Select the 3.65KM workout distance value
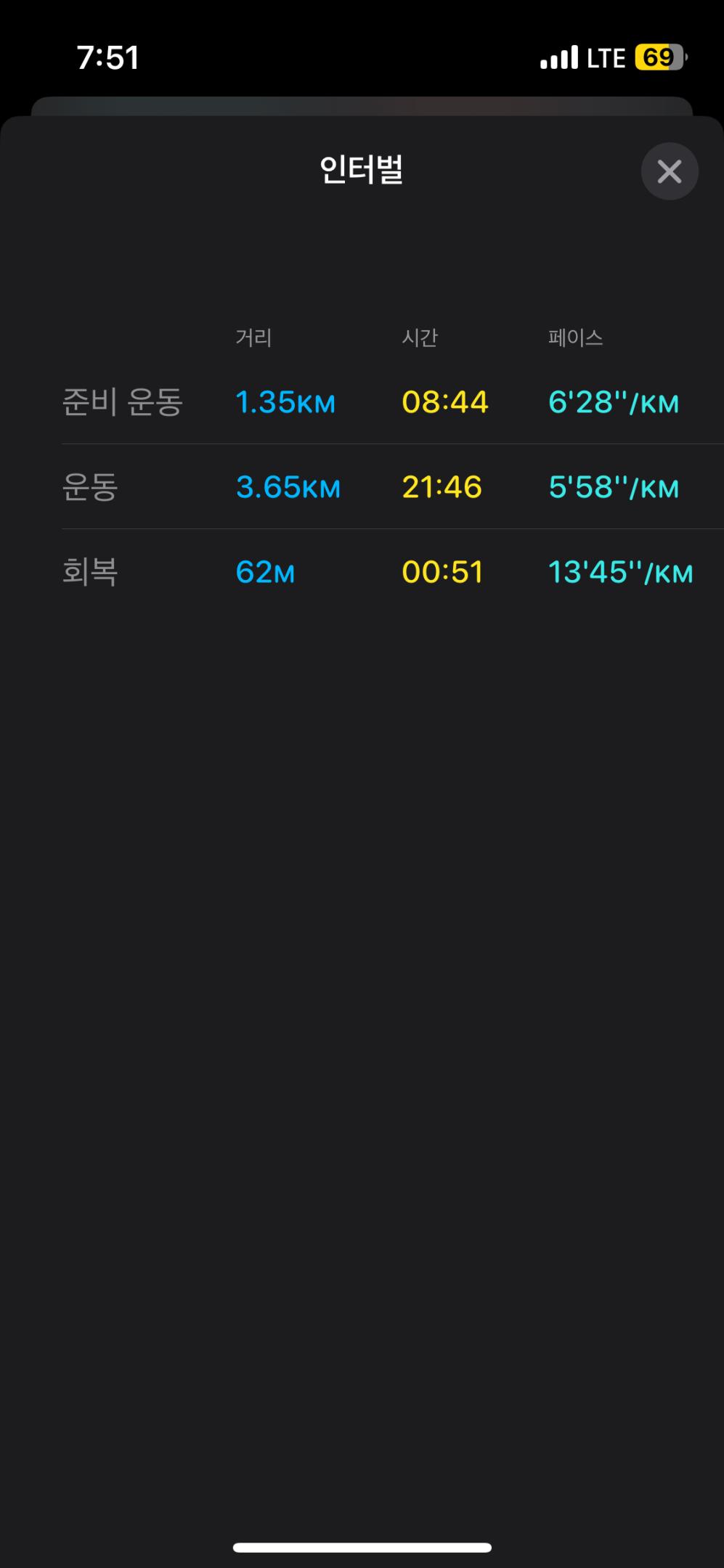Image resolution: width=724 pixels, height=1568 pixels. (x=288, y=487)
